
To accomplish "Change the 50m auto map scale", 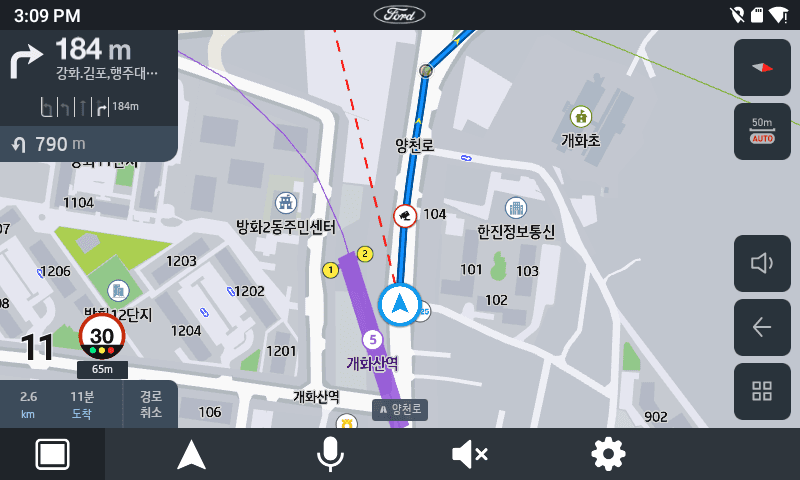I will (762, 131).
